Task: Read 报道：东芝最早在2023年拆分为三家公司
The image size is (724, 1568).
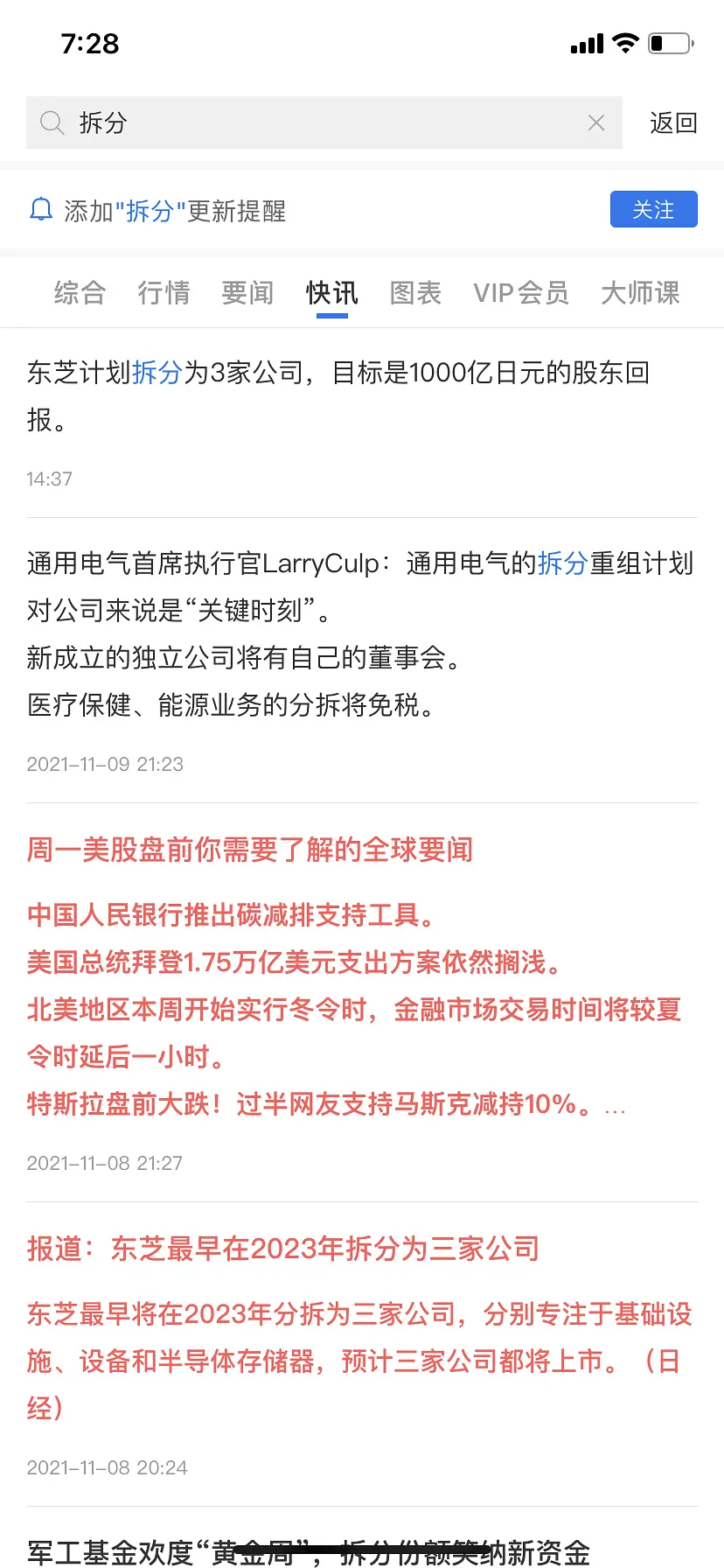Action: point(283,1249)
